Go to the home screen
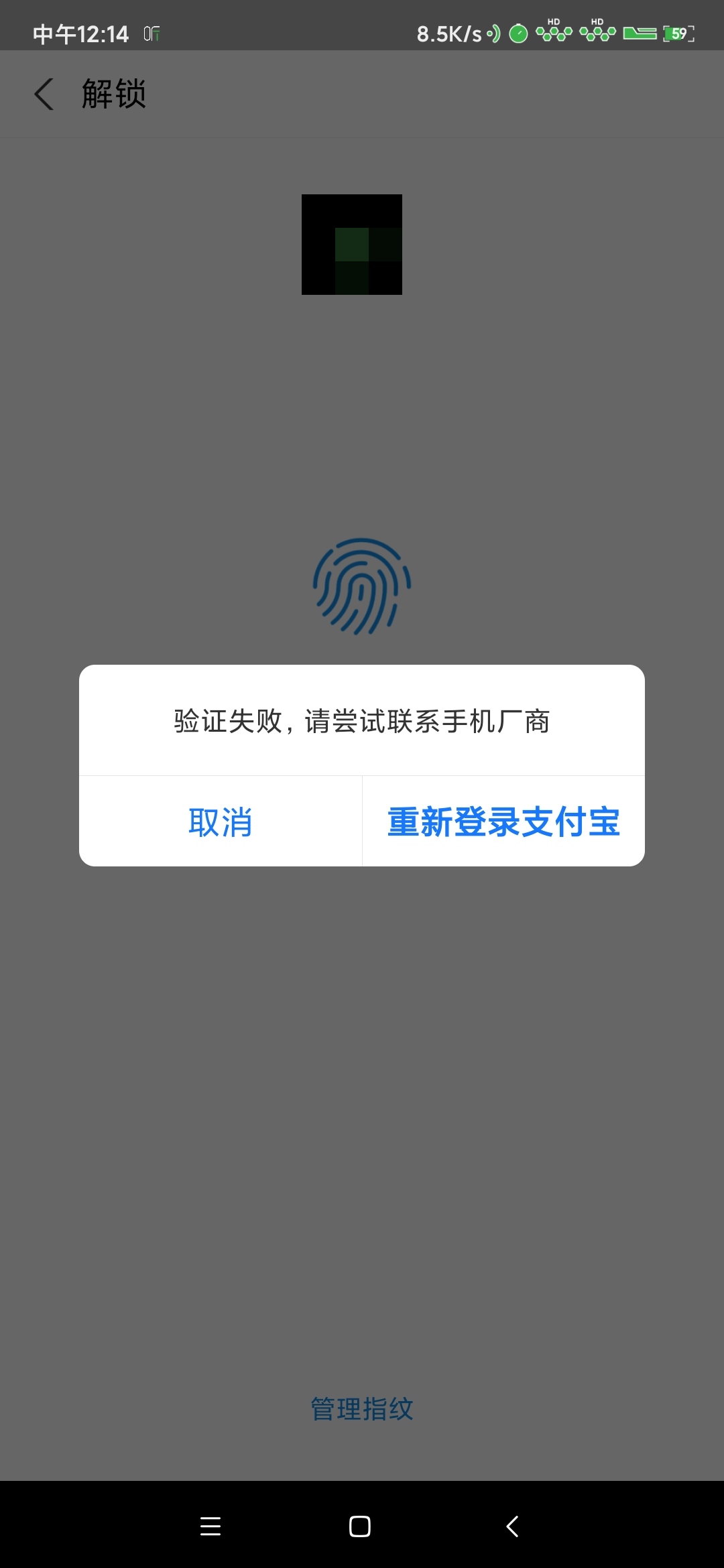The height and width of the screenshot is (1568, 724). [360, 1526]
